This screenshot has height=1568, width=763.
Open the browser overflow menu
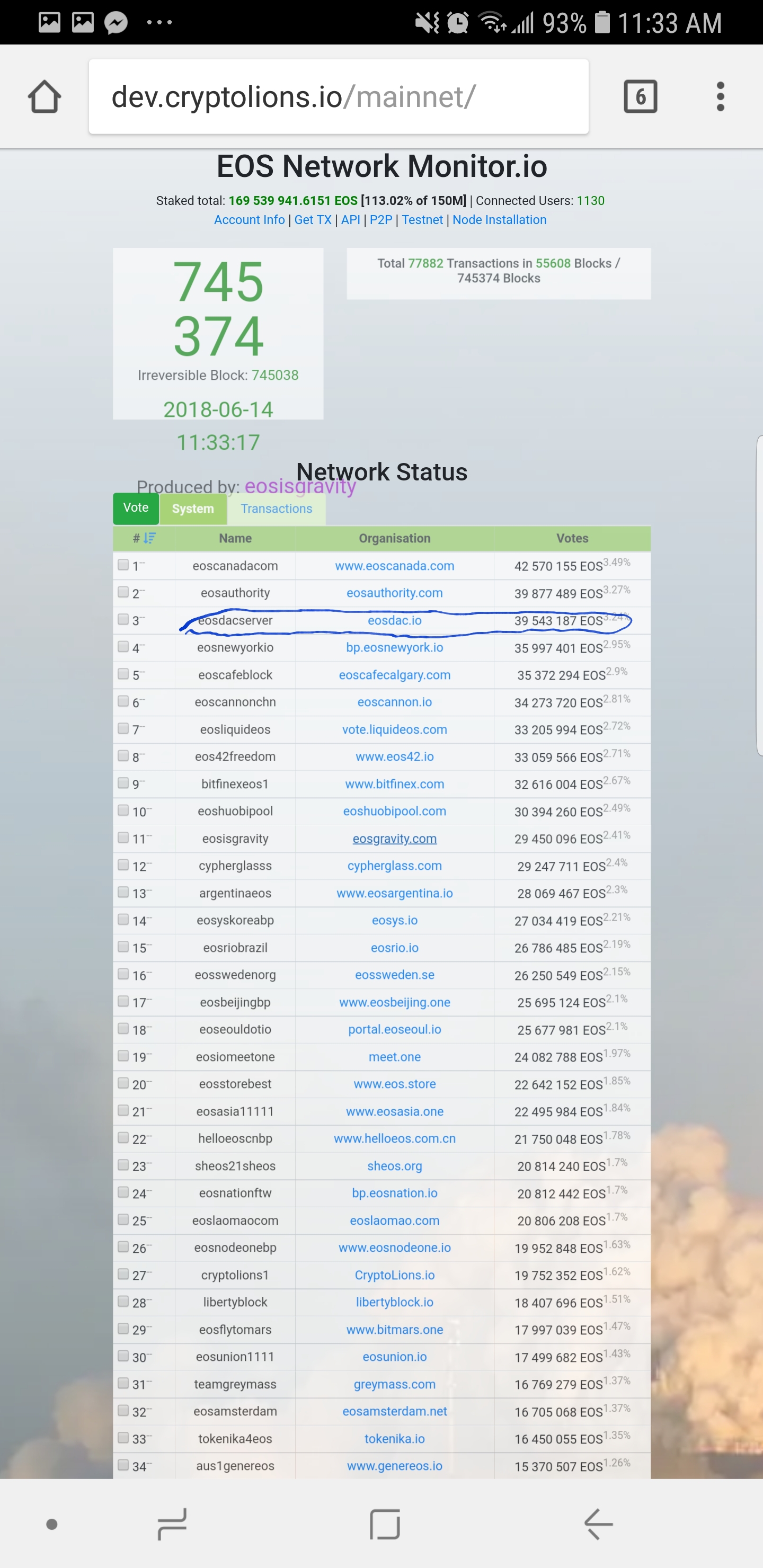point(721,97)
